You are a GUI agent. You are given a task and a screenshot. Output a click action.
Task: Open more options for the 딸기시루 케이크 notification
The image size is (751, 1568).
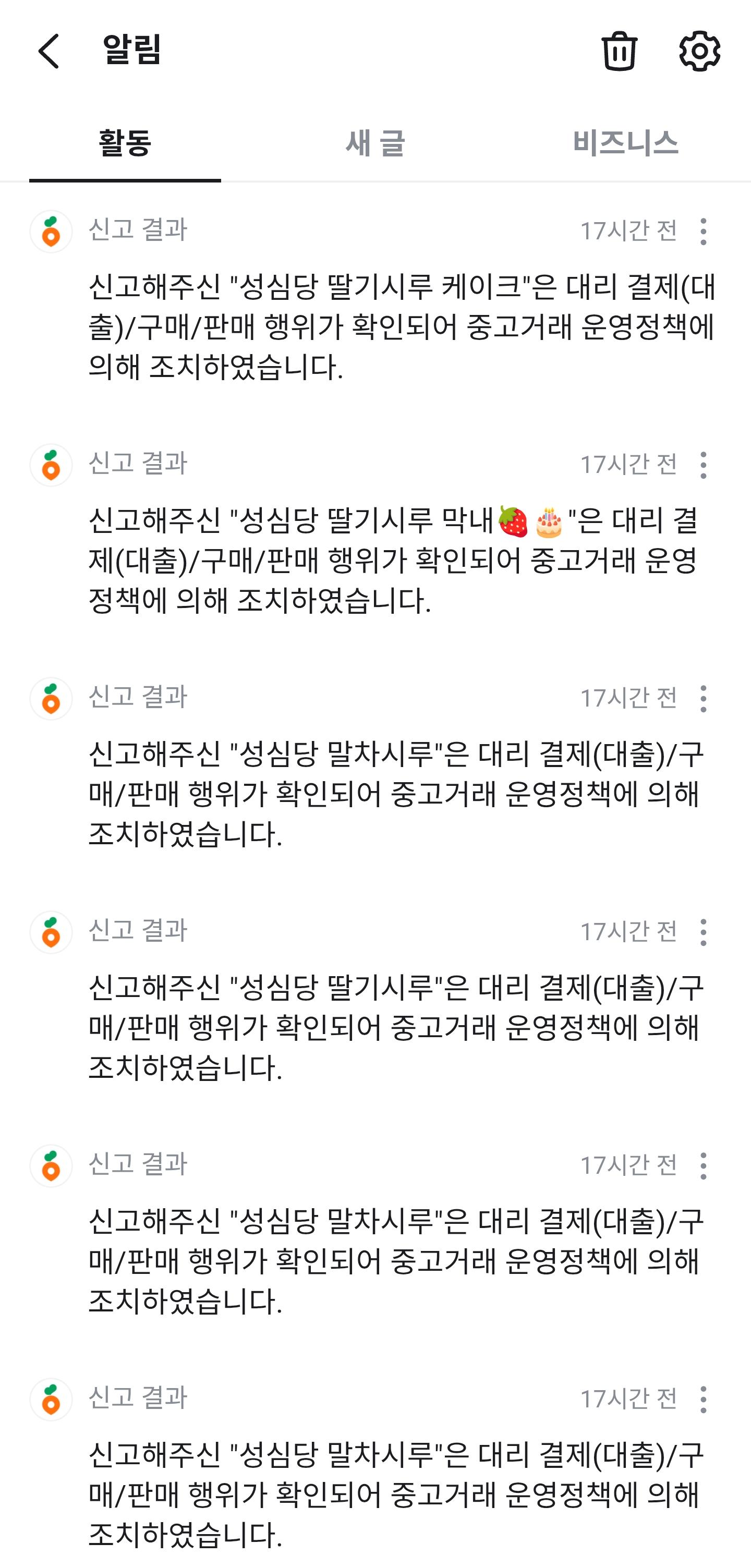coord(703,232)
